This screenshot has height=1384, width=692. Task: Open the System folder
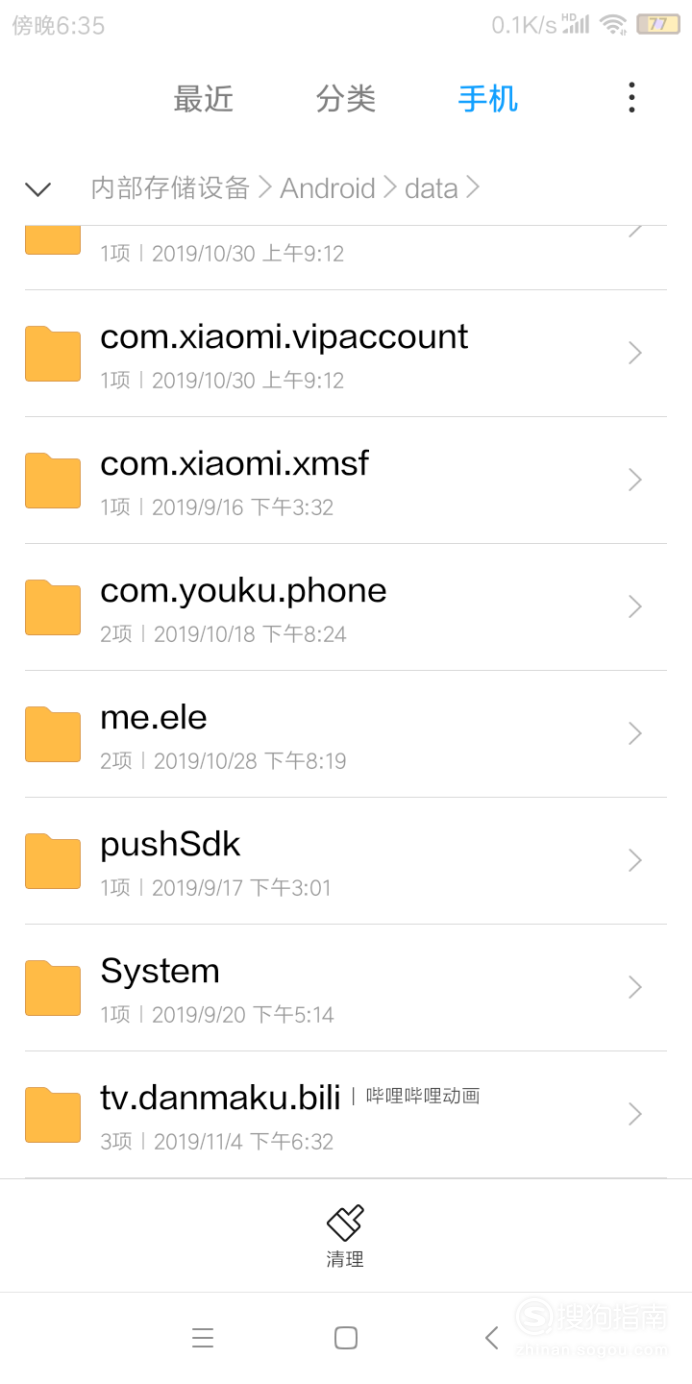pos(346,989)
